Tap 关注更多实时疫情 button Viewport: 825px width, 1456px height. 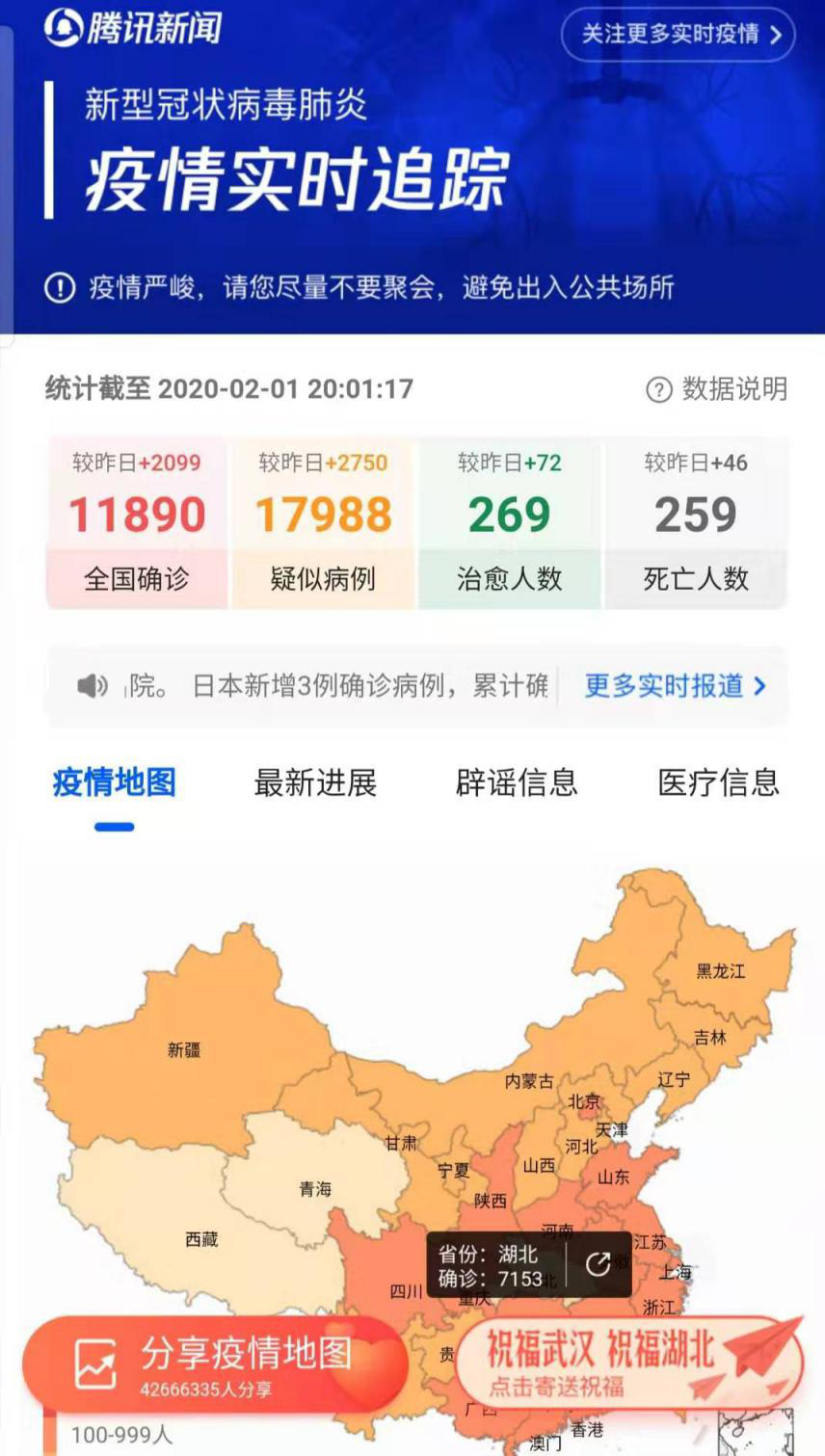[679, 35]
